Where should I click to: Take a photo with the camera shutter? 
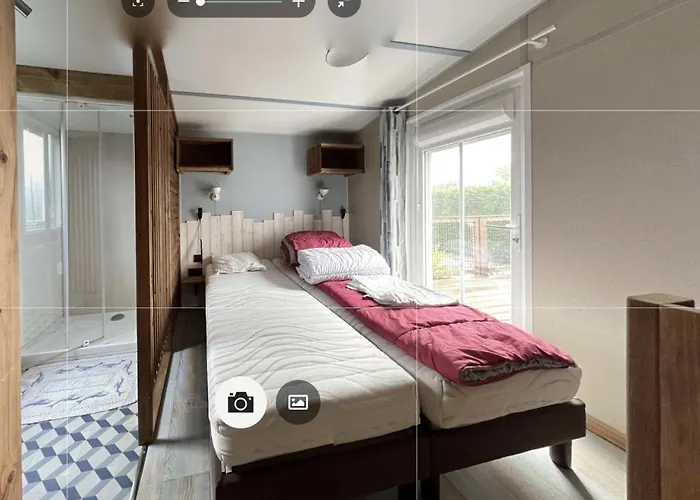point(240,402)
